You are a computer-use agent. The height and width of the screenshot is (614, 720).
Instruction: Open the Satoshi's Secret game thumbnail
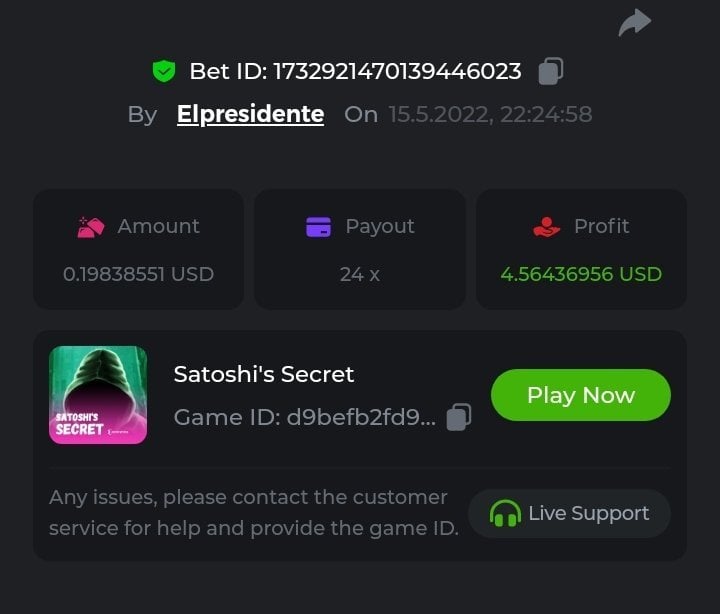click(x=98, y=395)
